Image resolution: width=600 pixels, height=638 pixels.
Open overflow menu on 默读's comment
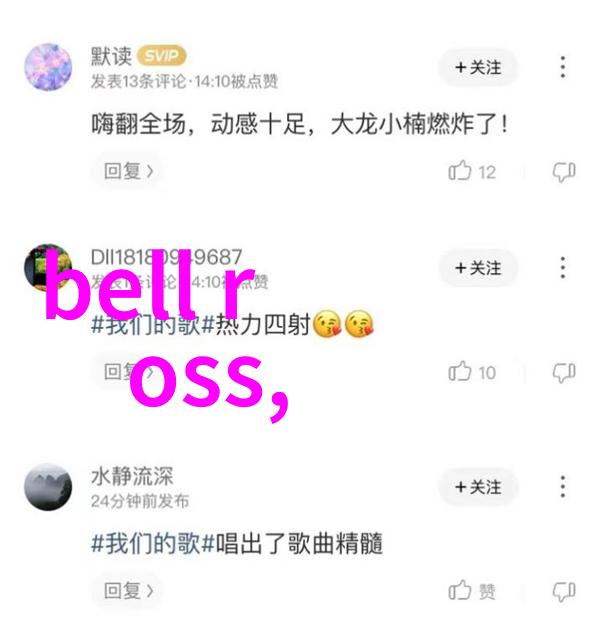tap(563, 68)
